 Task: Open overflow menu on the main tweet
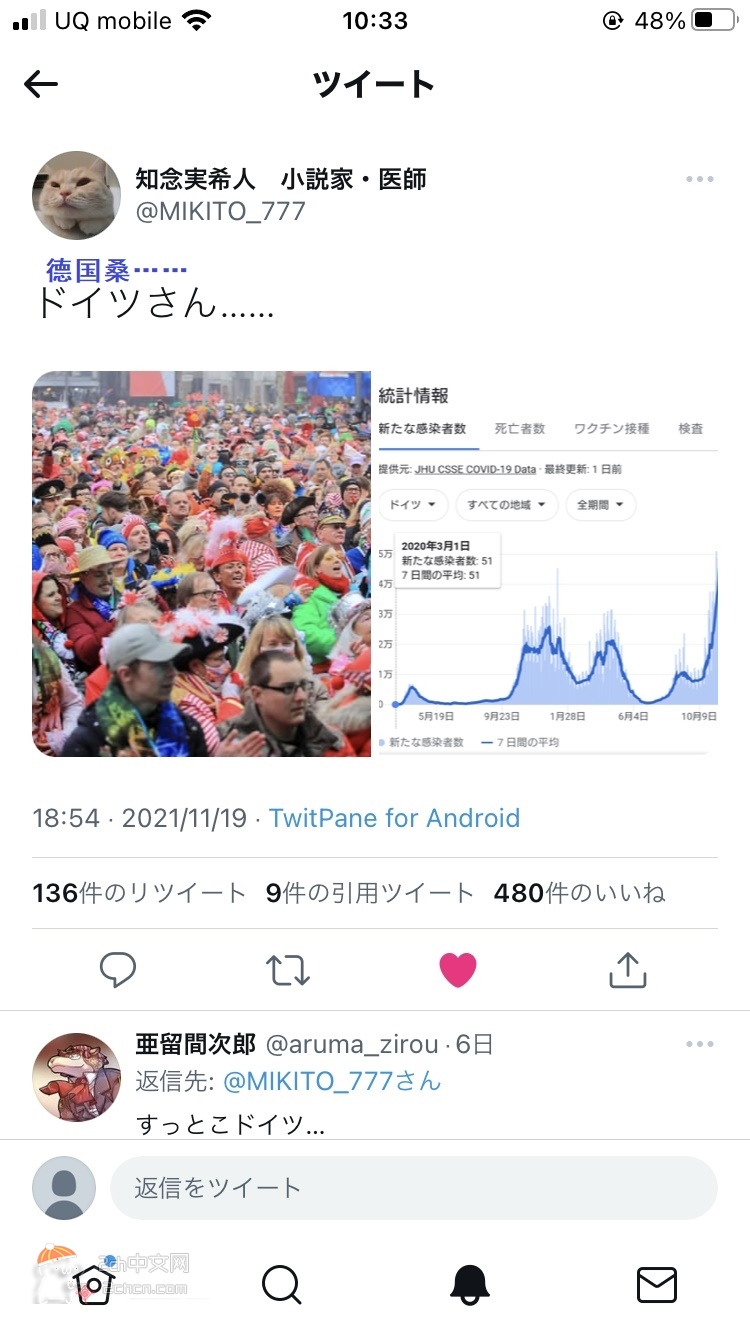[699, 180]
